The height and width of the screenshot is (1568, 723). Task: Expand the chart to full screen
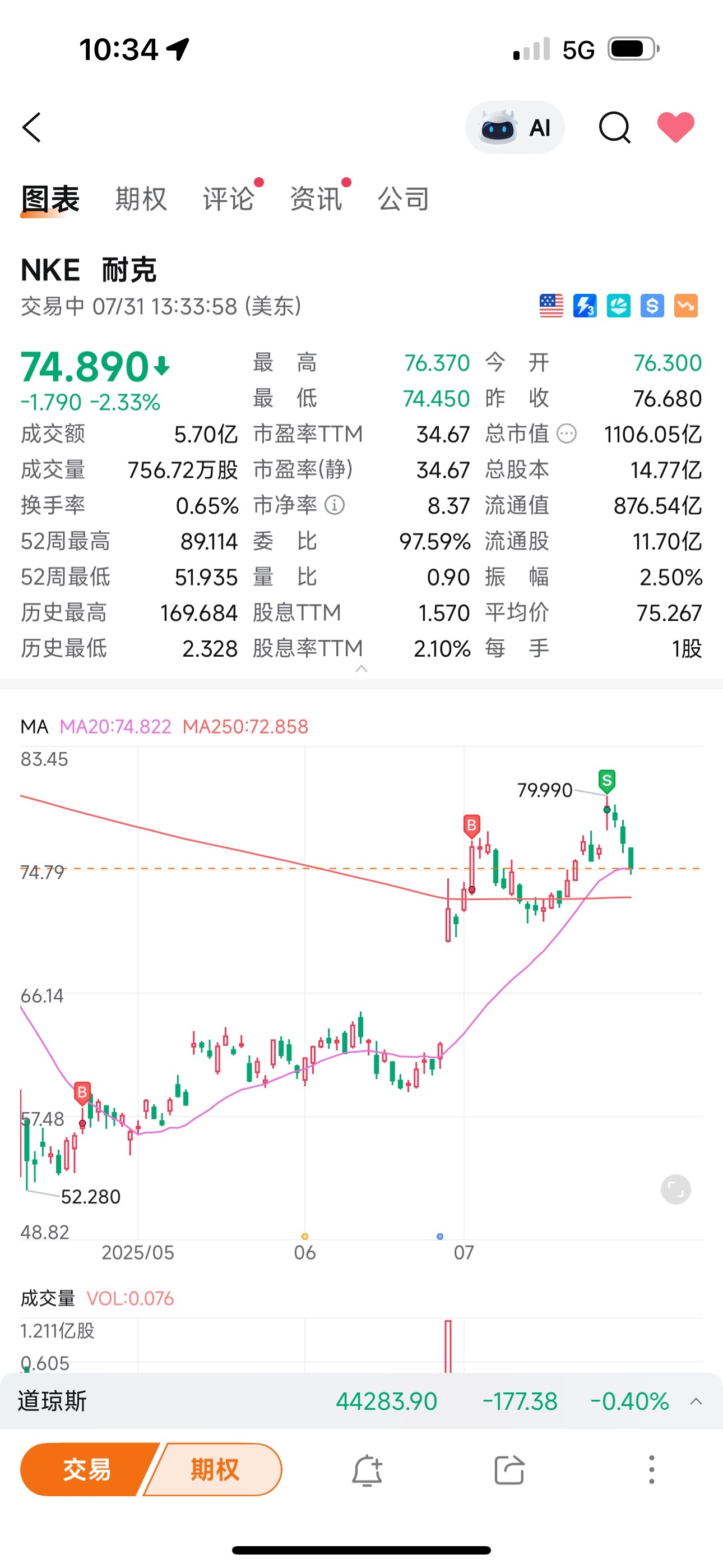(x=675, y=1189)
